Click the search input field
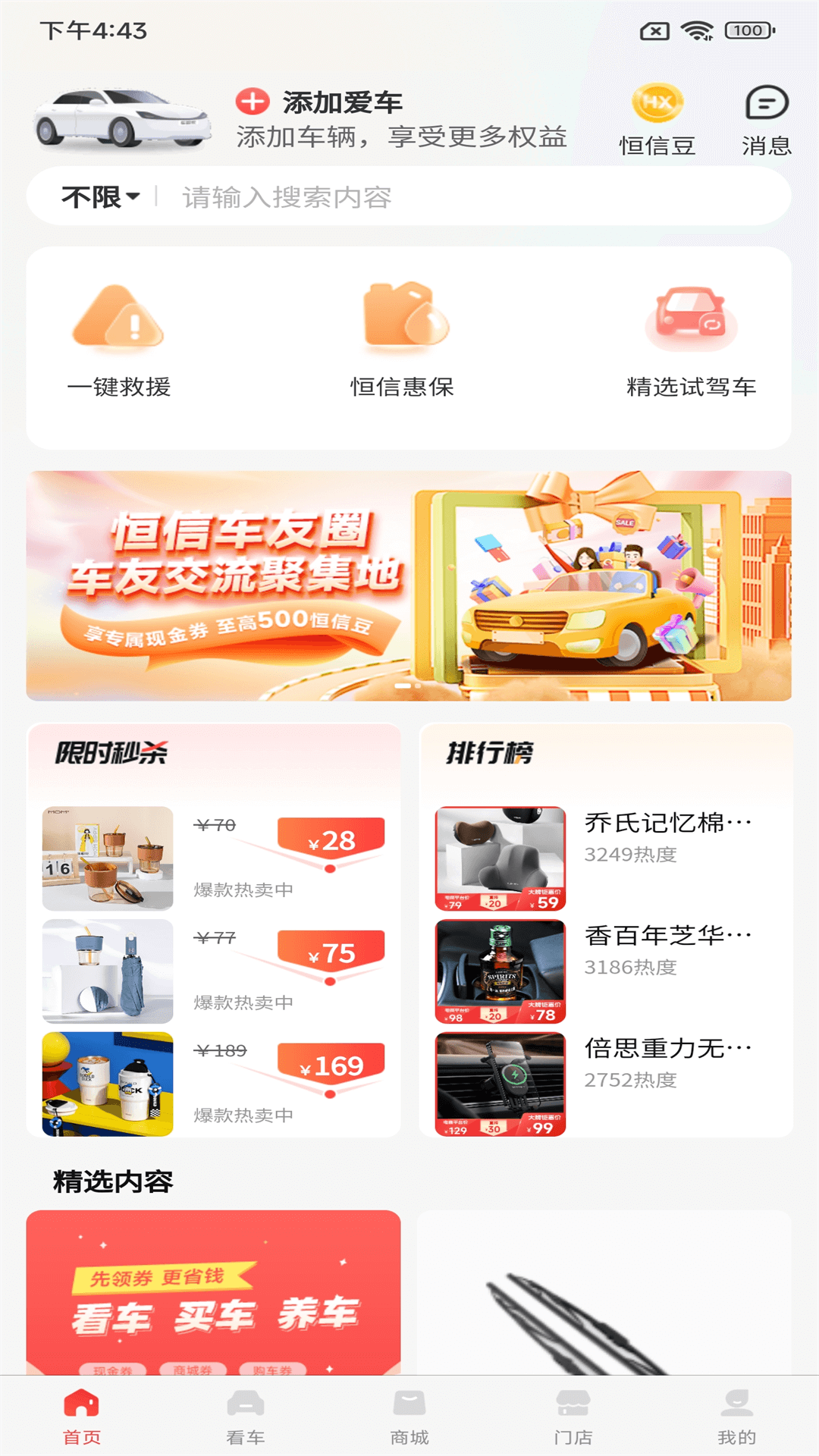This screenshot has width=819, height=1456. [x=379, y=199]
